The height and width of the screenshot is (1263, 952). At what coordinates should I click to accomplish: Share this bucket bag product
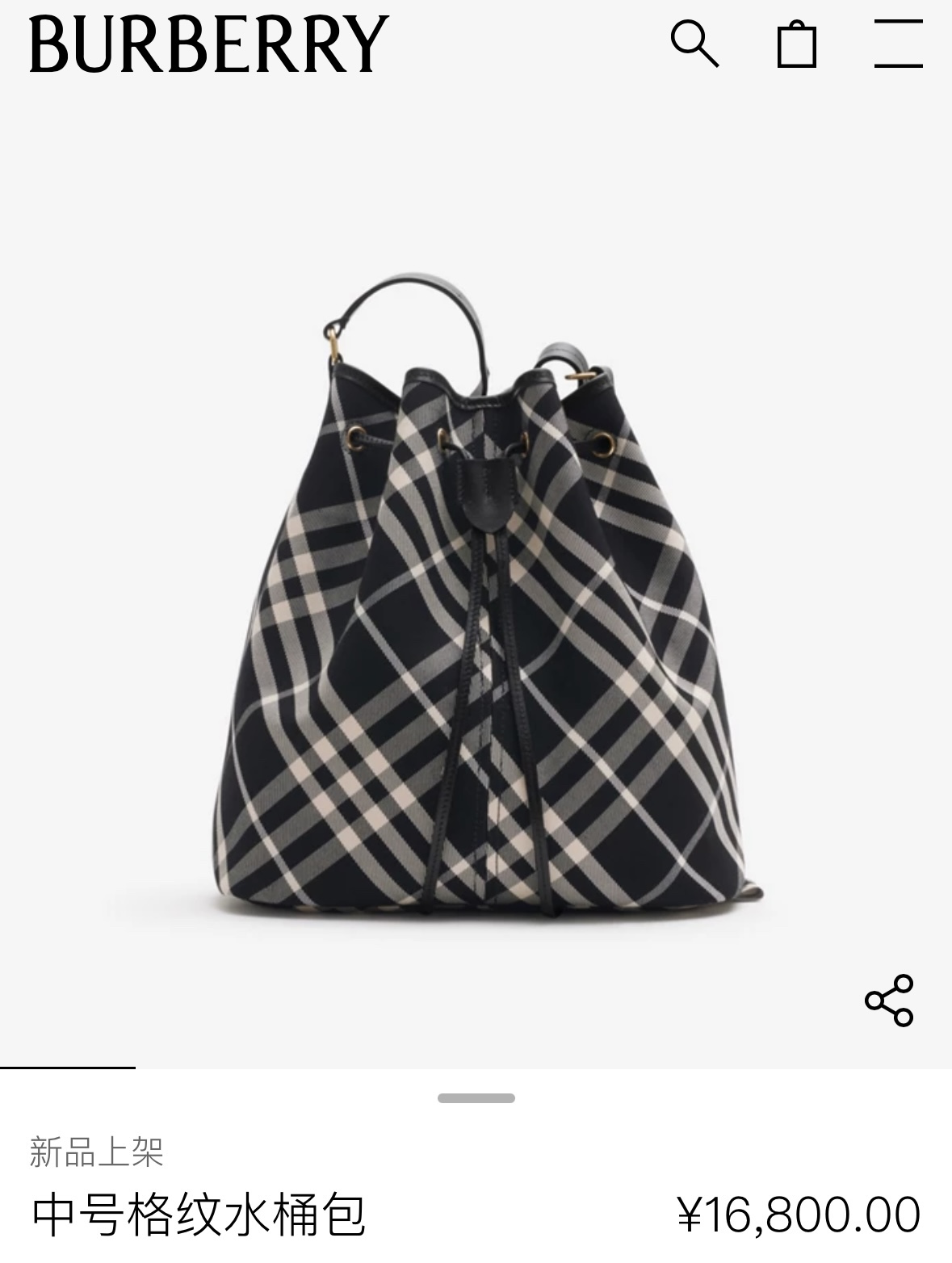click(x=888, y=1001)
